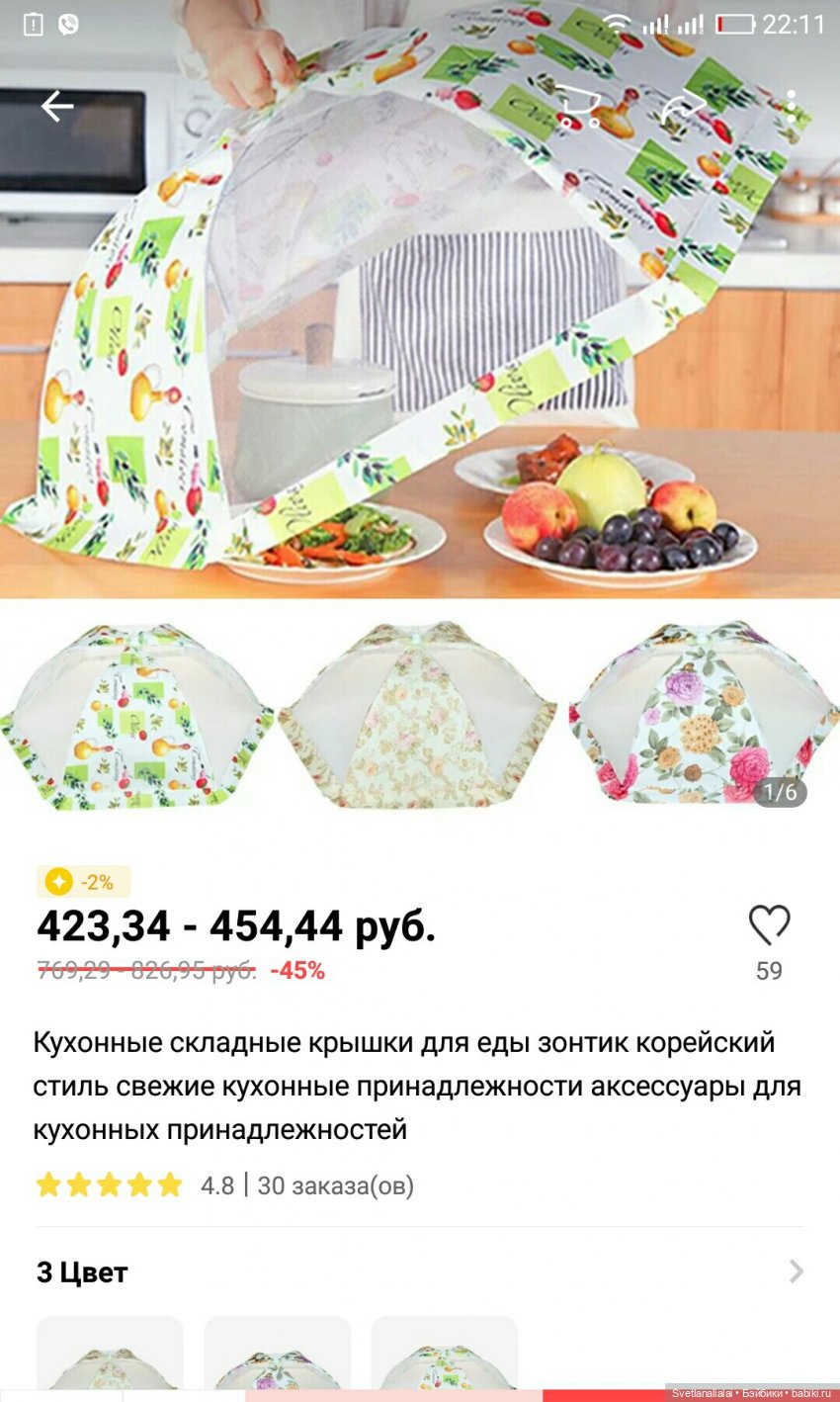Screen dimensions: 840x1402
Task: Add the product to the wishlist with the heart
Action: (x=769, y=926)
